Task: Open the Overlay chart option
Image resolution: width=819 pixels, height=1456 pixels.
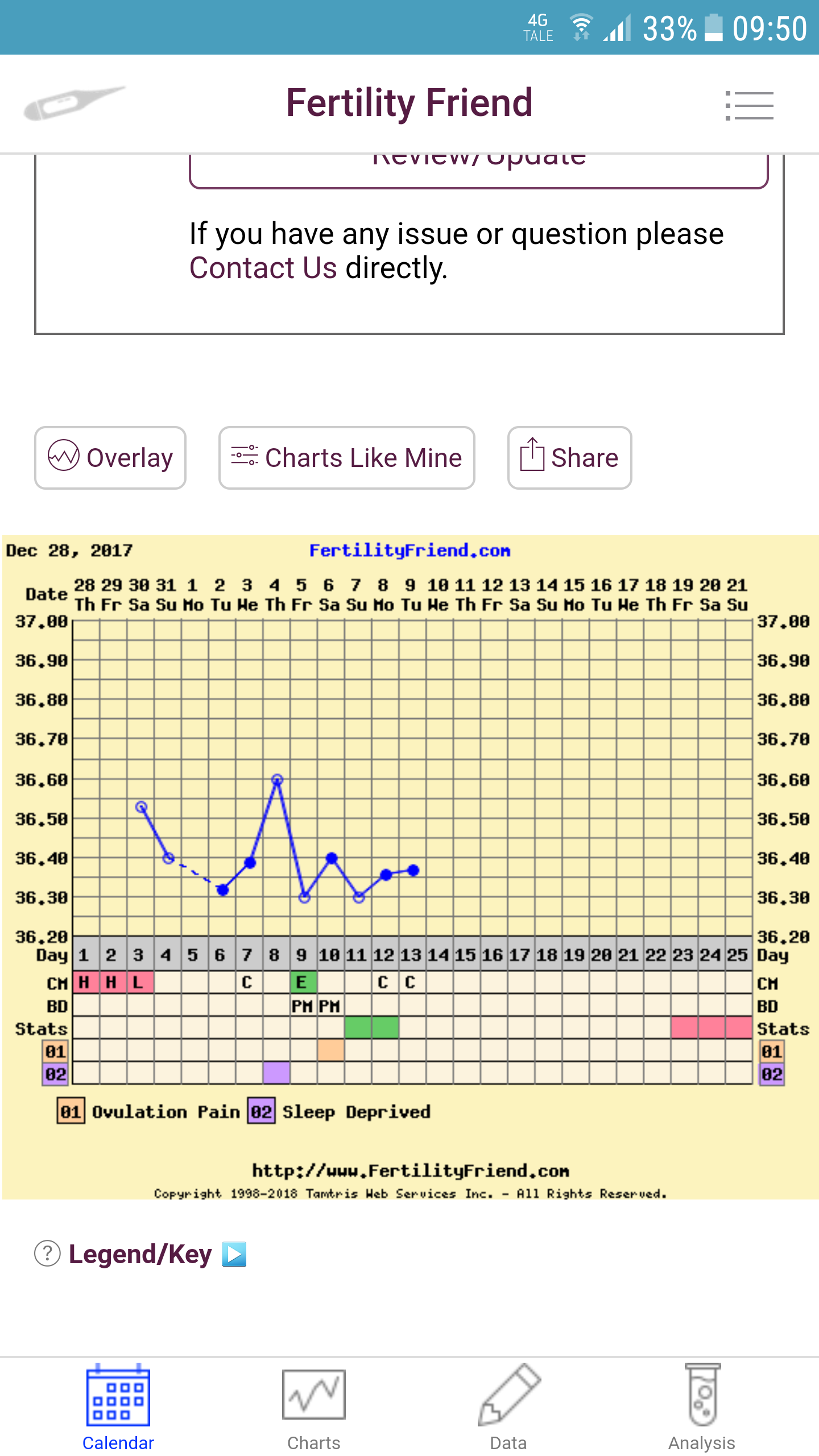Action: pyautogui.click(x=110, y=458)
